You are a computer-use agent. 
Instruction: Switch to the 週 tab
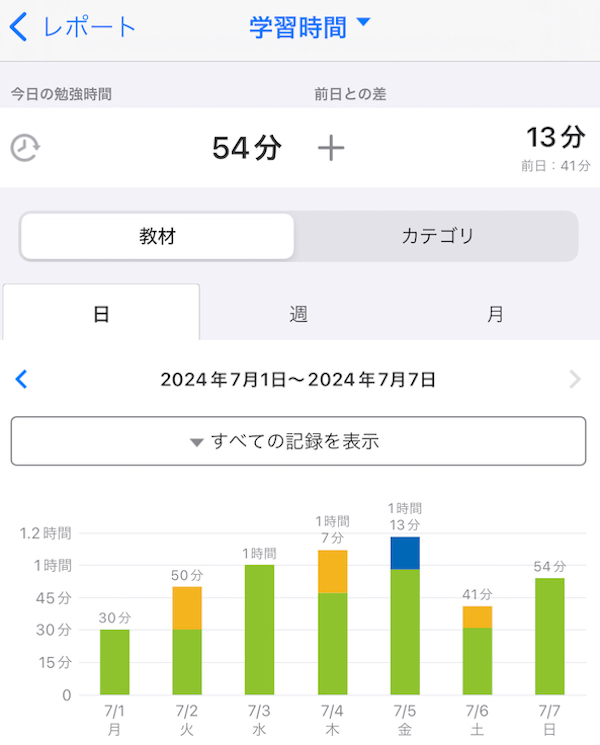coord(298,314)
